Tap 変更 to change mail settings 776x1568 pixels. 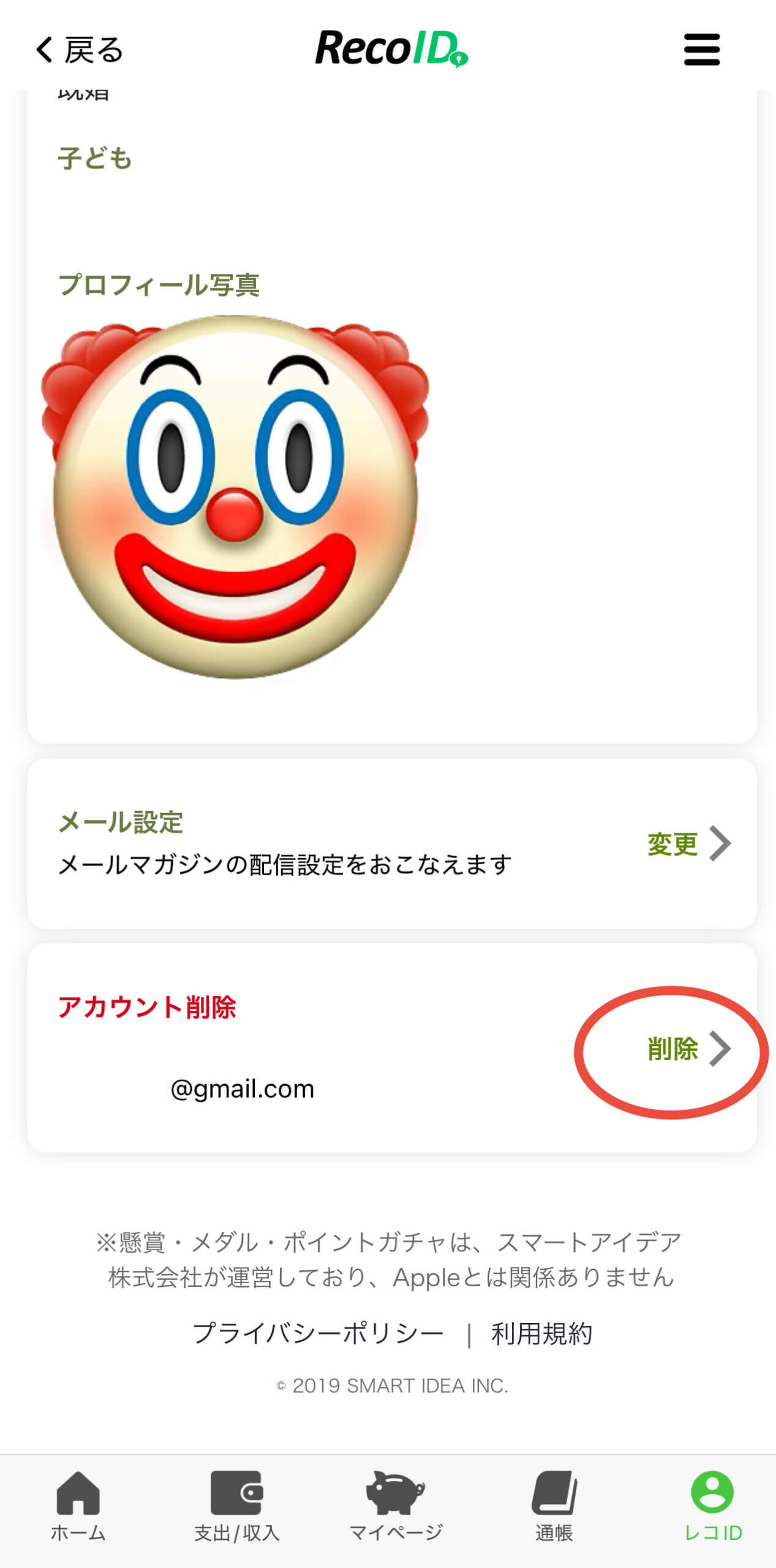coord(688,844)
